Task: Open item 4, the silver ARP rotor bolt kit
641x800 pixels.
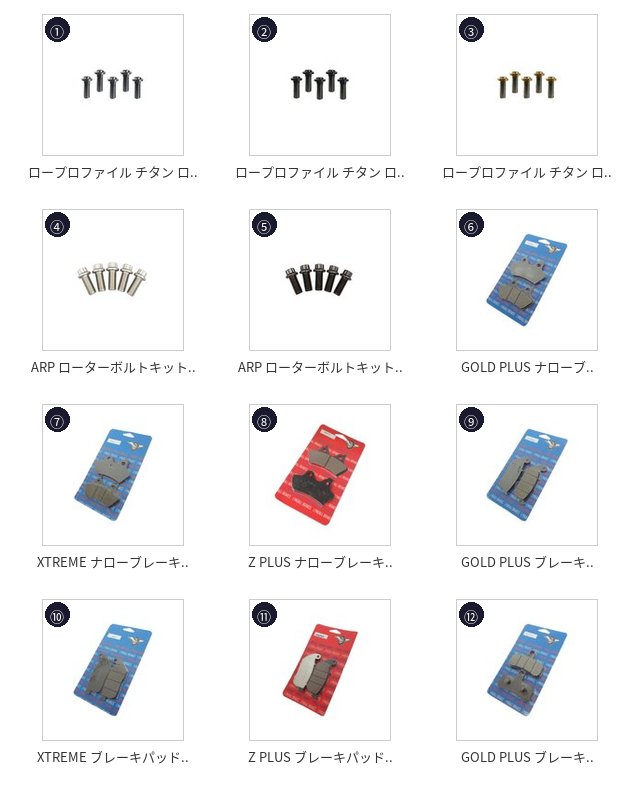Action: click(x=113, y=280)
